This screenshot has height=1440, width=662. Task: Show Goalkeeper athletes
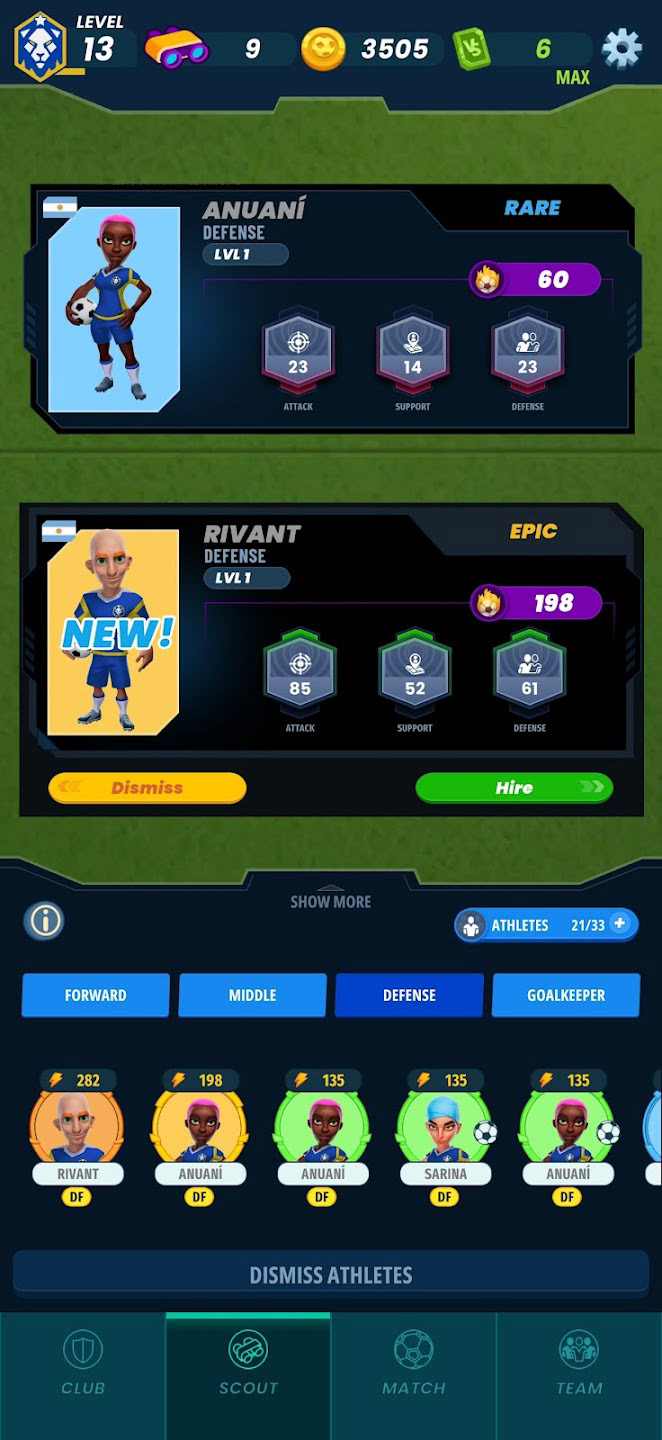point(566,995)
